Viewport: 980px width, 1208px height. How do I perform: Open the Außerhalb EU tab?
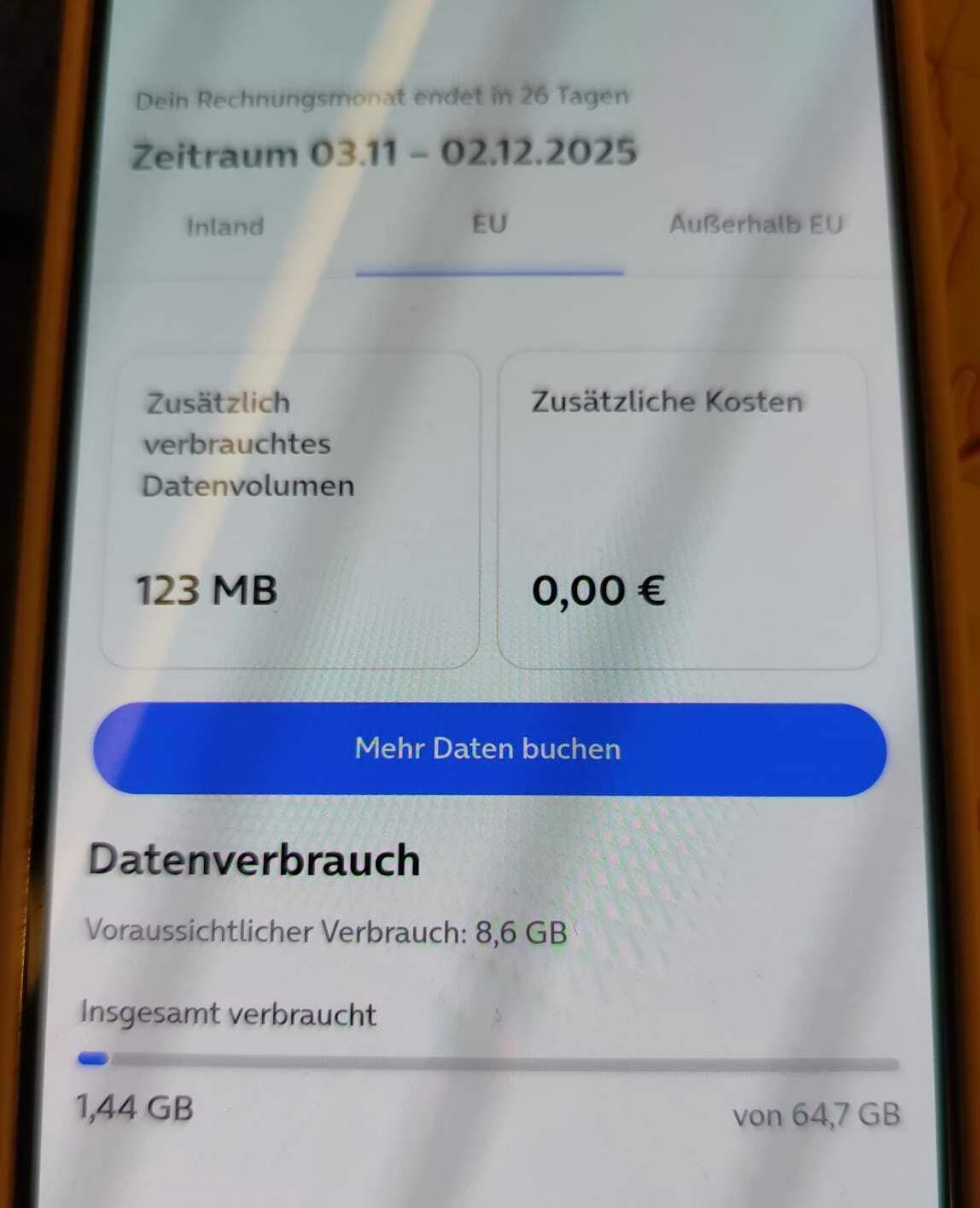(755, 225)
